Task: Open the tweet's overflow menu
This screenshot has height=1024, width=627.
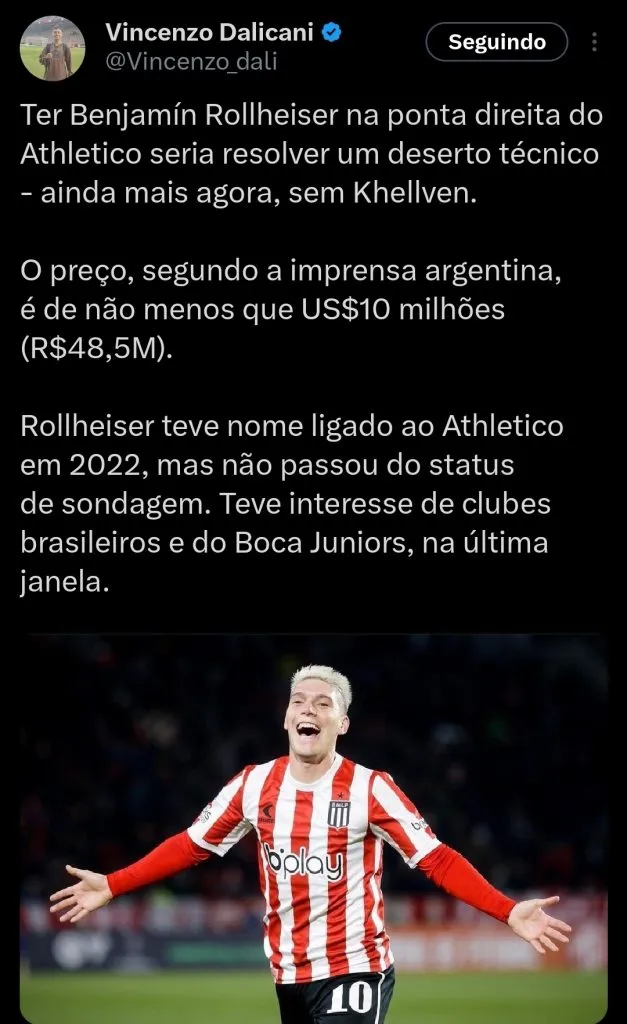Action: click(595, 42)
